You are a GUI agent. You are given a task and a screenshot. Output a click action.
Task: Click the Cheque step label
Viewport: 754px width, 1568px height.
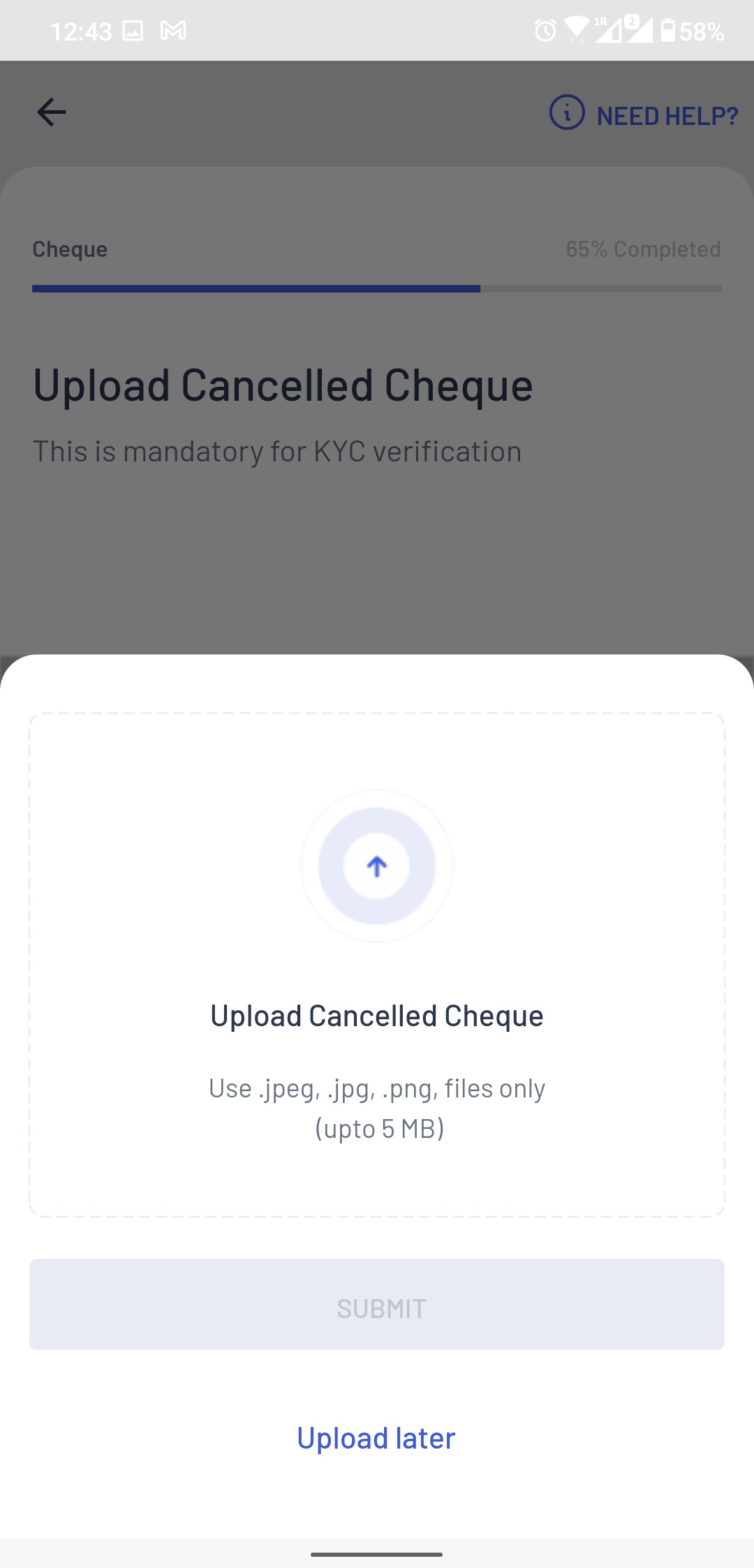[70, 249]
